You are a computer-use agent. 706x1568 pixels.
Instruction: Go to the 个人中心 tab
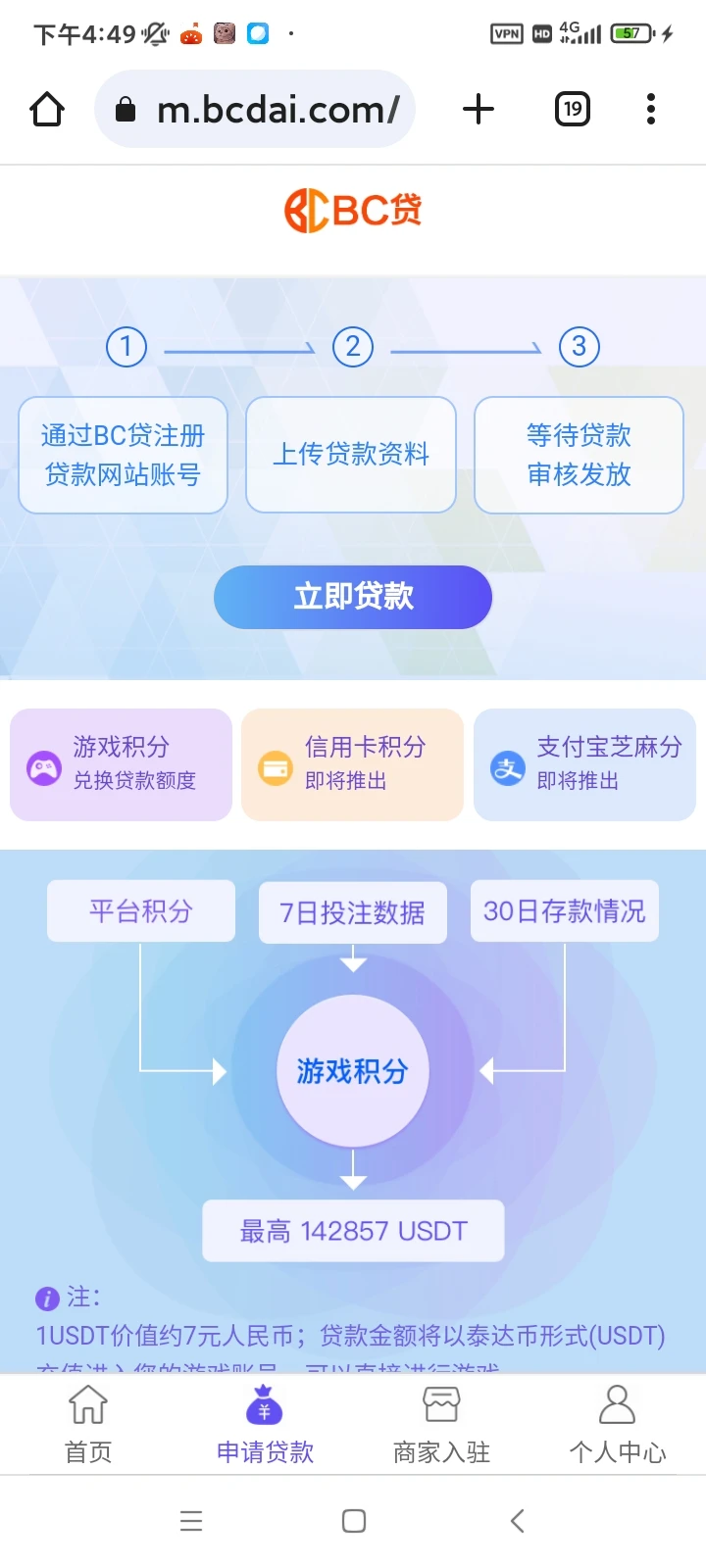point(618,1424)
